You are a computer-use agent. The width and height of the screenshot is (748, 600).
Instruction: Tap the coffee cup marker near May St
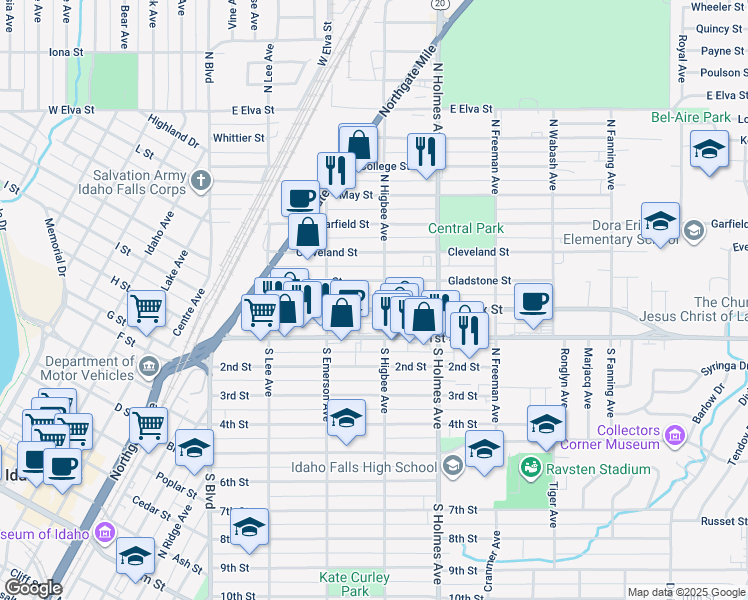coord(301,197)
